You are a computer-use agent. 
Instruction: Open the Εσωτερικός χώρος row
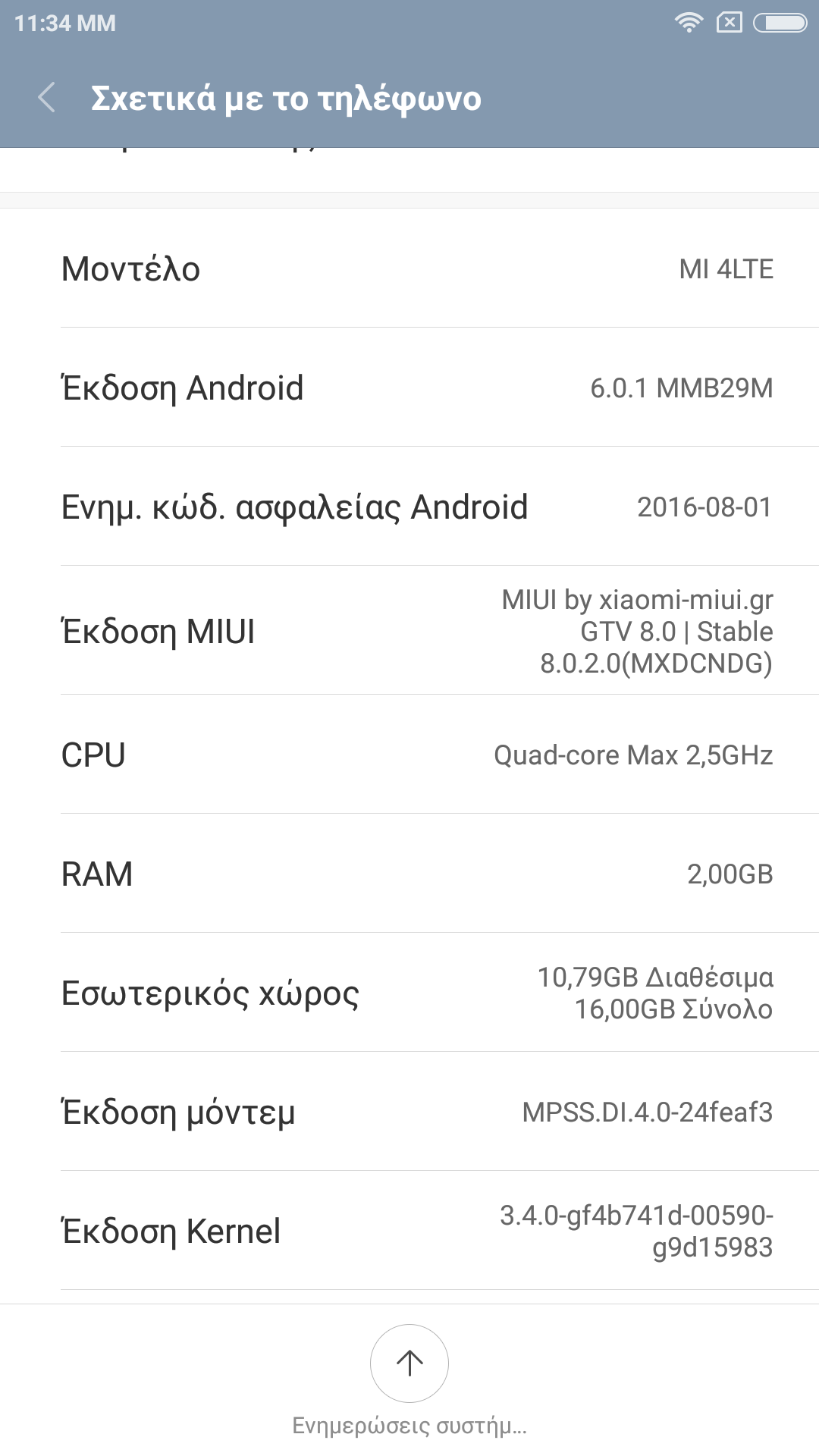[409, 993]
